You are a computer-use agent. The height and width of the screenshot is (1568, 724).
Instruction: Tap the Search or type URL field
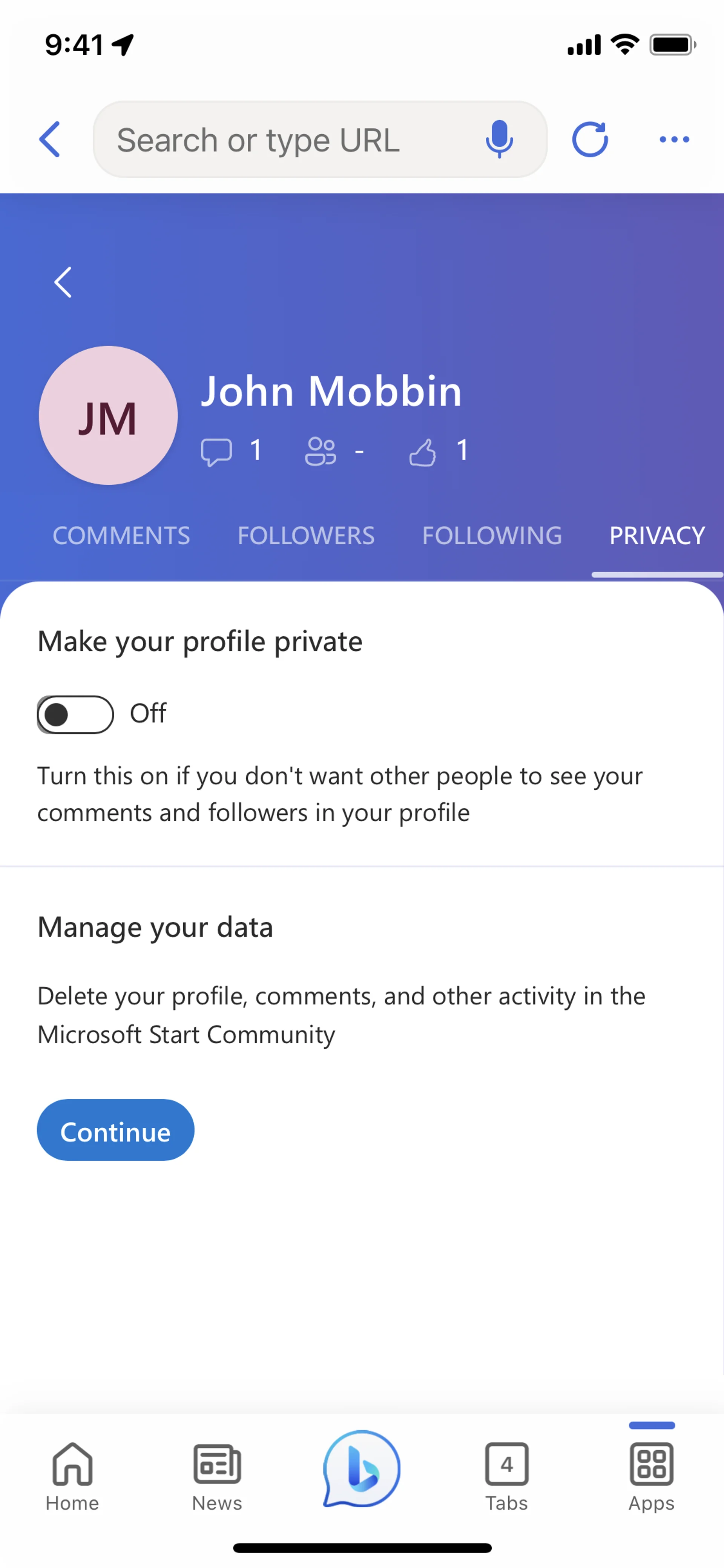point(286,140)
